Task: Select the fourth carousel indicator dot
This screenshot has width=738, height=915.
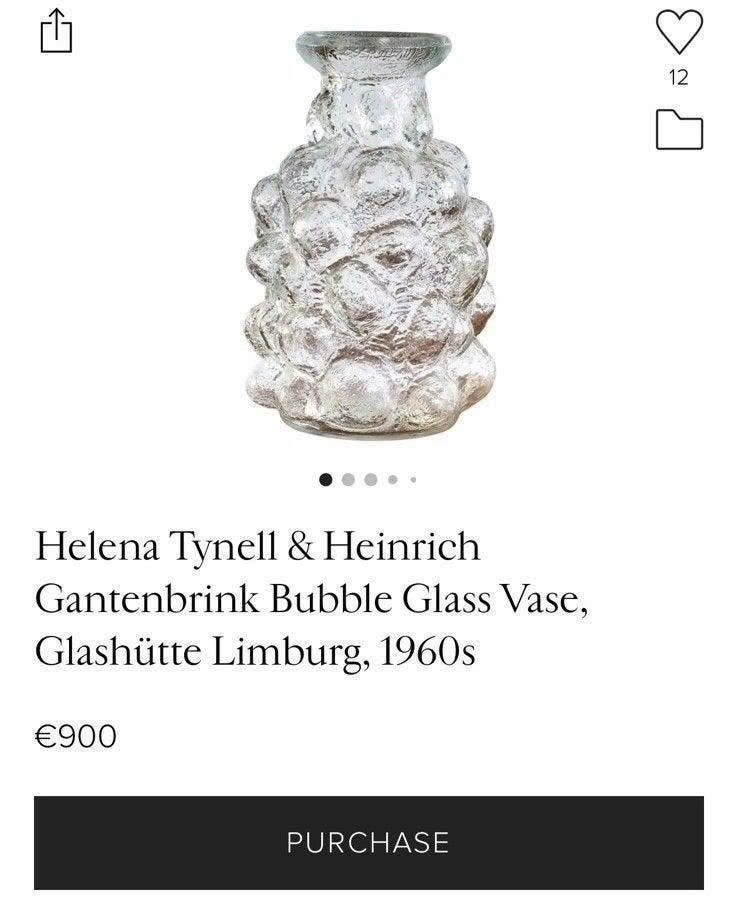Action: tap(392, 478)
